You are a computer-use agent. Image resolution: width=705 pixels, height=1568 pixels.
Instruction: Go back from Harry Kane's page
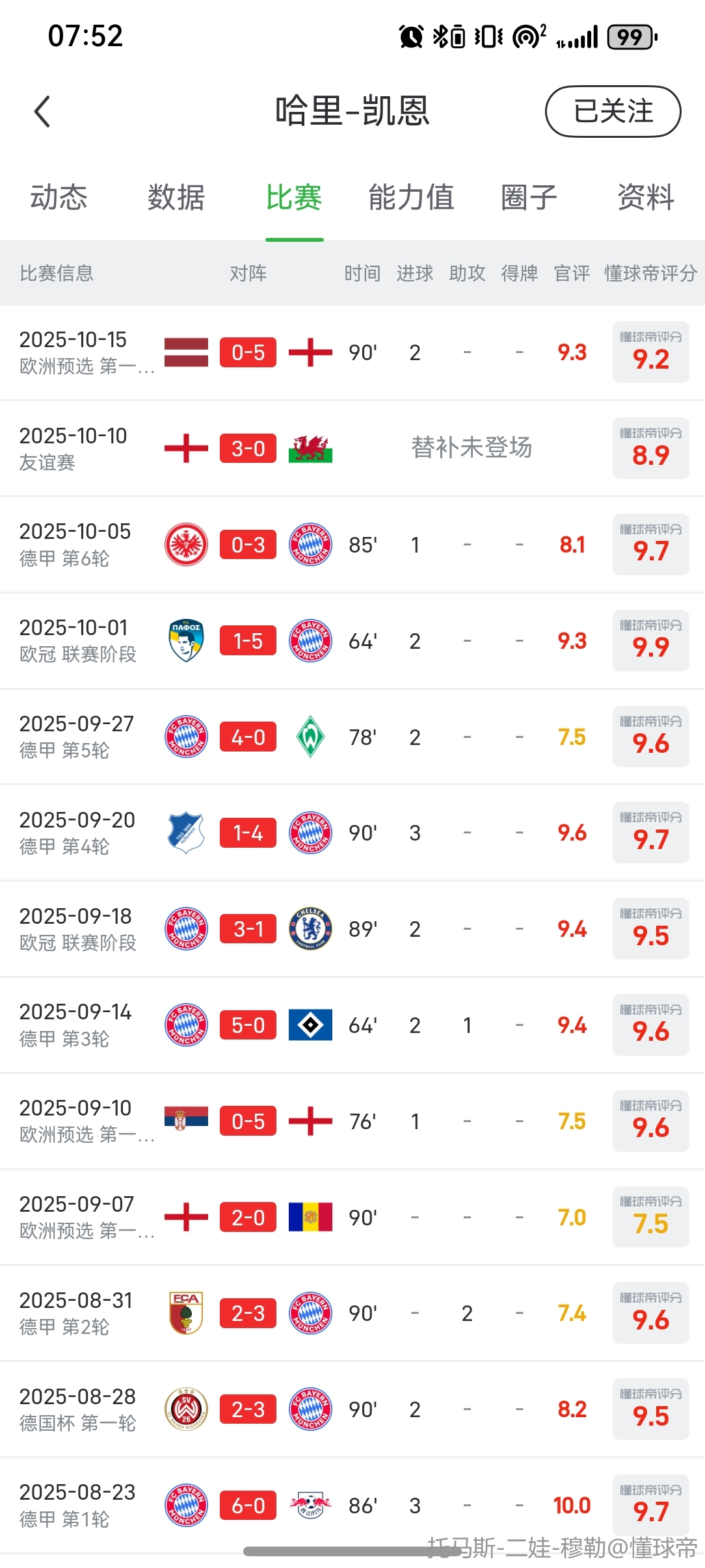click(42, 111)
